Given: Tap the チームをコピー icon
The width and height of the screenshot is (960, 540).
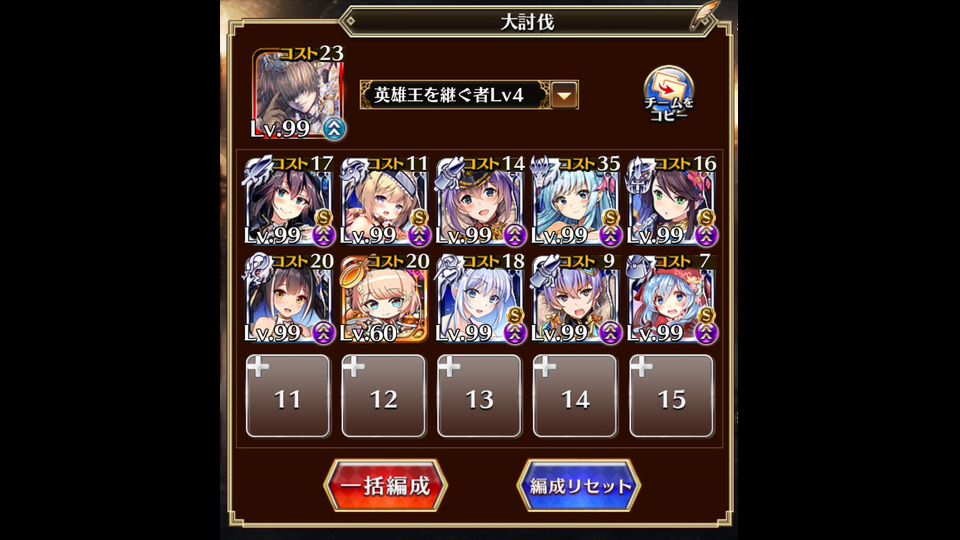Looking at the screenshot, I should point(668,96).
